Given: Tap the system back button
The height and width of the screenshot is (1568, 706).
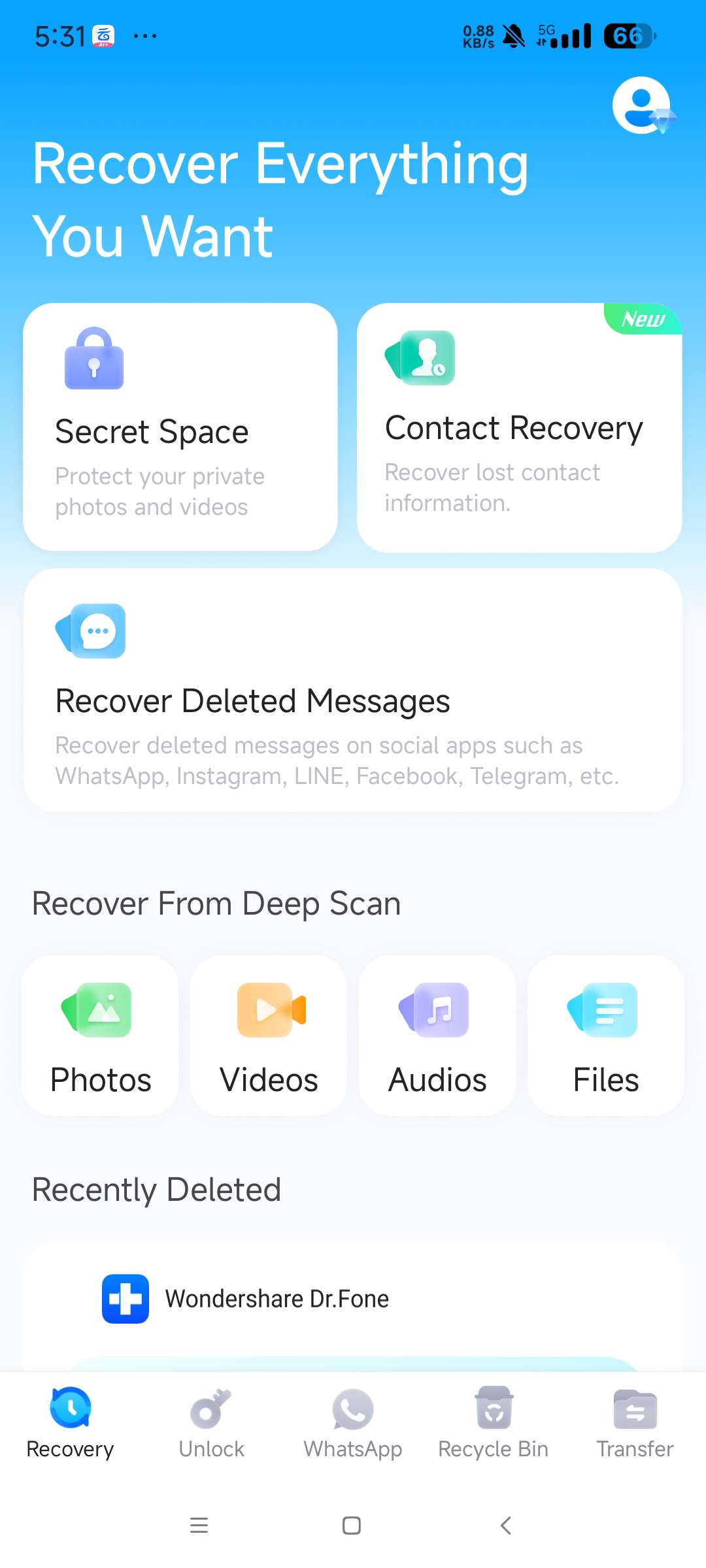Looking at the screenshot, I should click(505, 1526).
